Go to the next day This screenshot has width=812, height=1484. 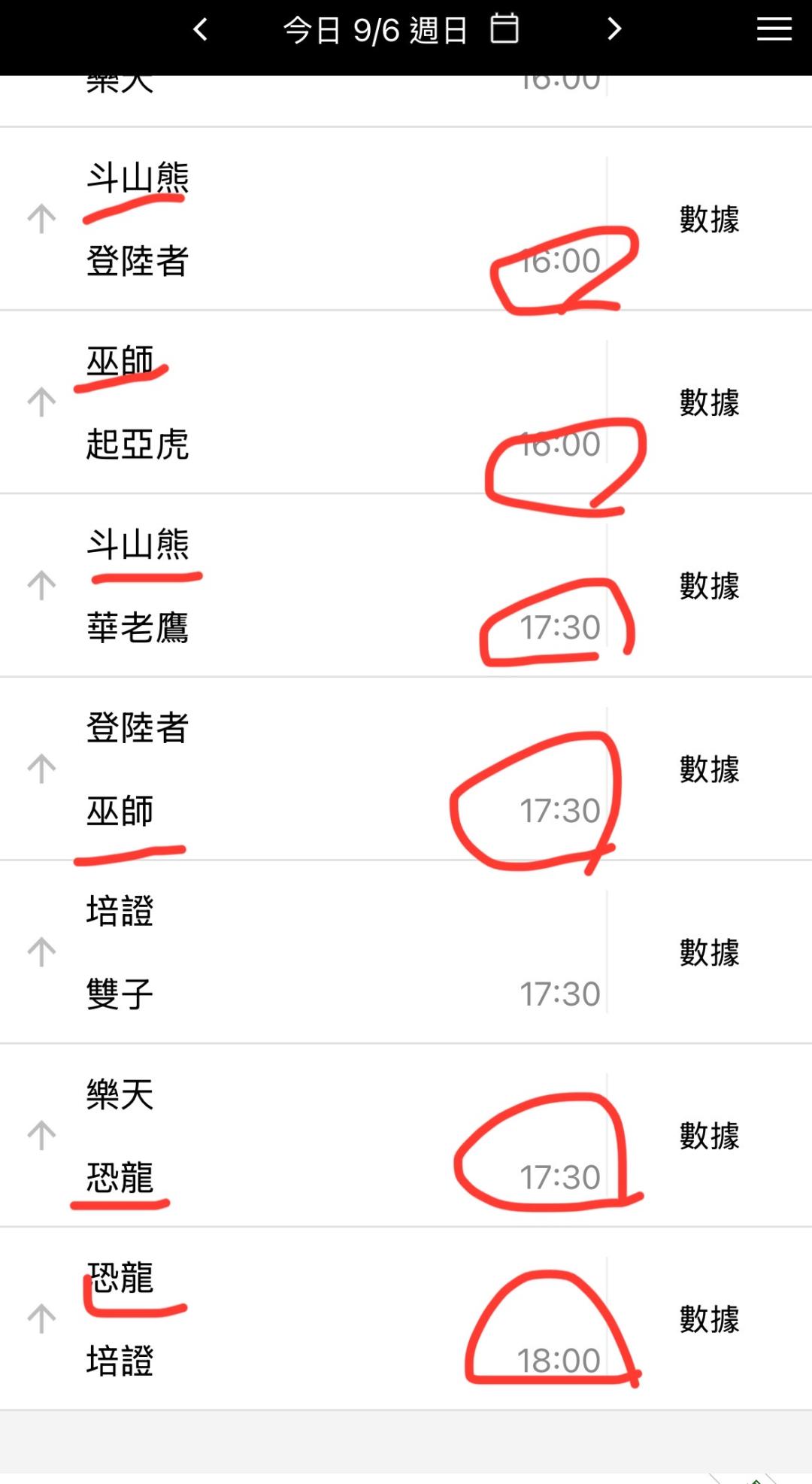click(x=614, y=29)
